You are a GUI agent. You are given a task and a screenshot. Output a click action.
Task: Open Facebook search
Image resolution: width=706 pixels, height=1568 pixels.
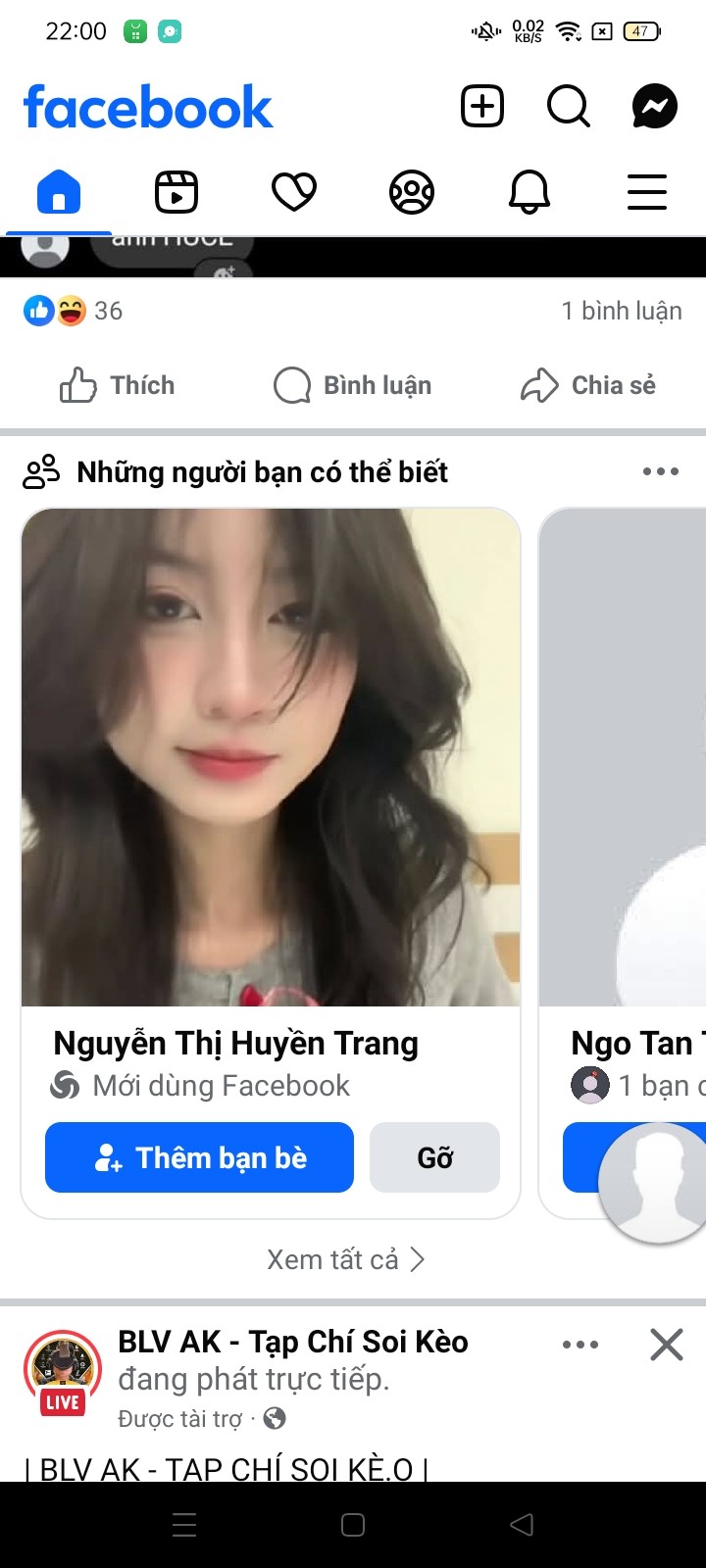(569, 106)
